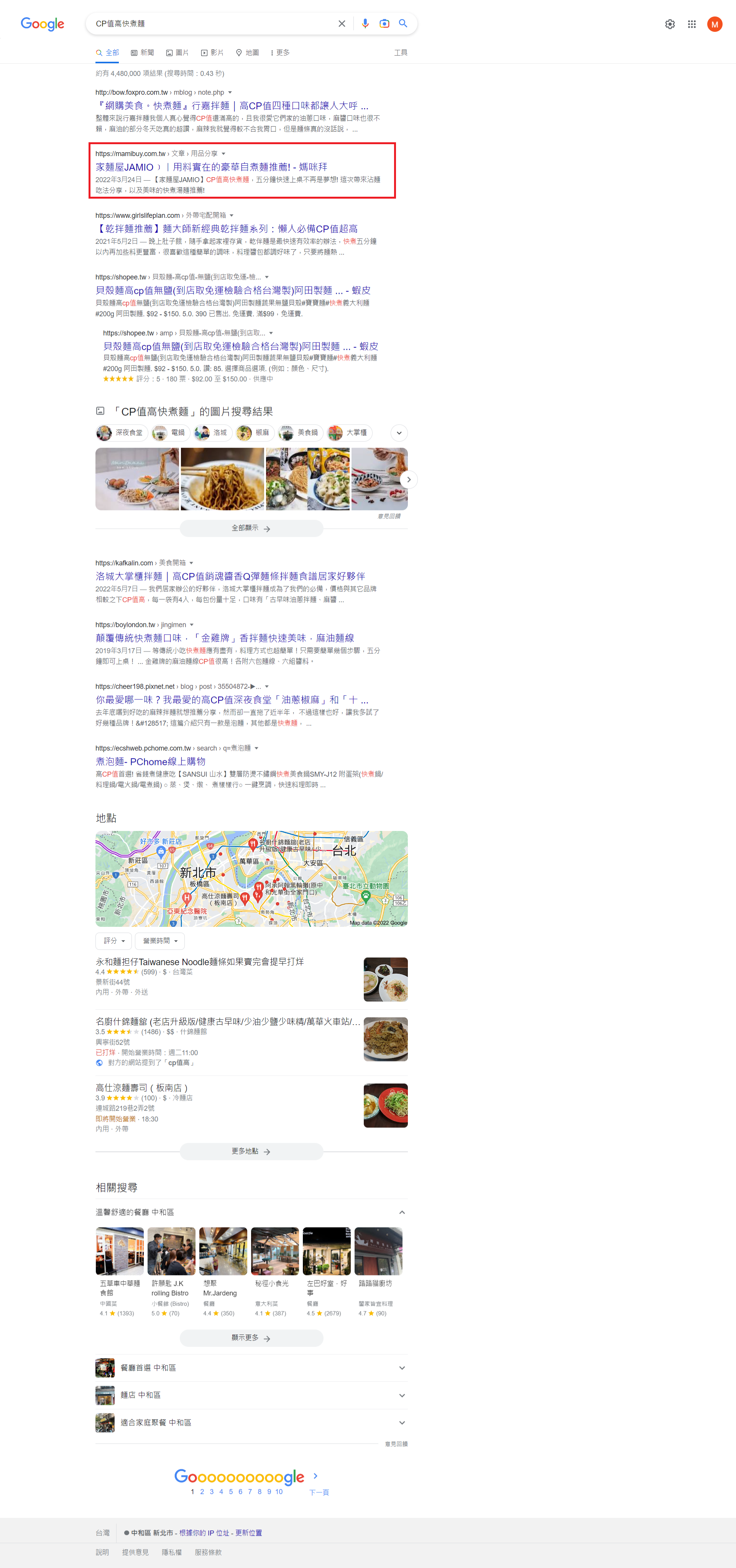The height and width of the screenshot is (1568, 736).
Task: Open the 工具 search tools
Action: point(400,53)
